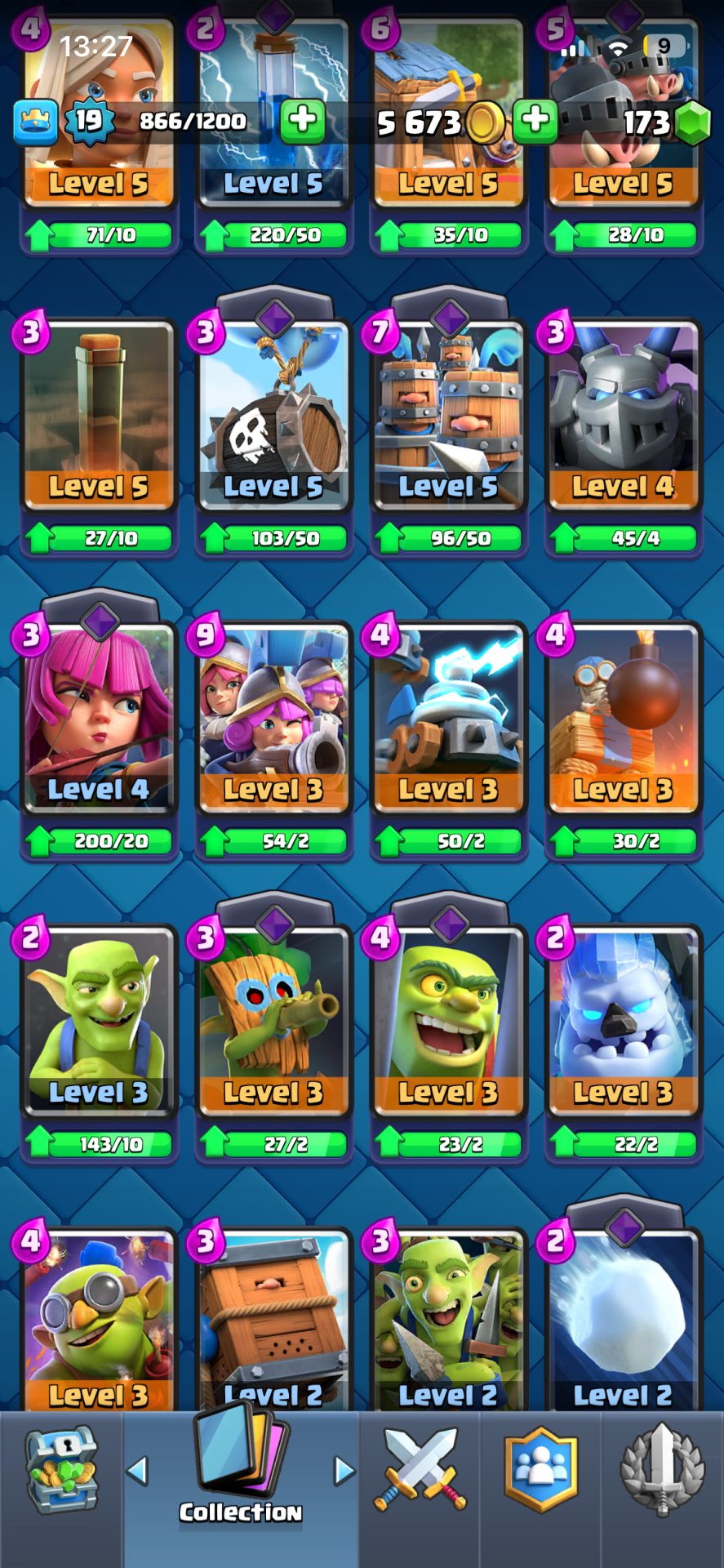Select the Earthquake spell card with 27/10
Viewport: 724px width, 1568px height.
(98, 416)
